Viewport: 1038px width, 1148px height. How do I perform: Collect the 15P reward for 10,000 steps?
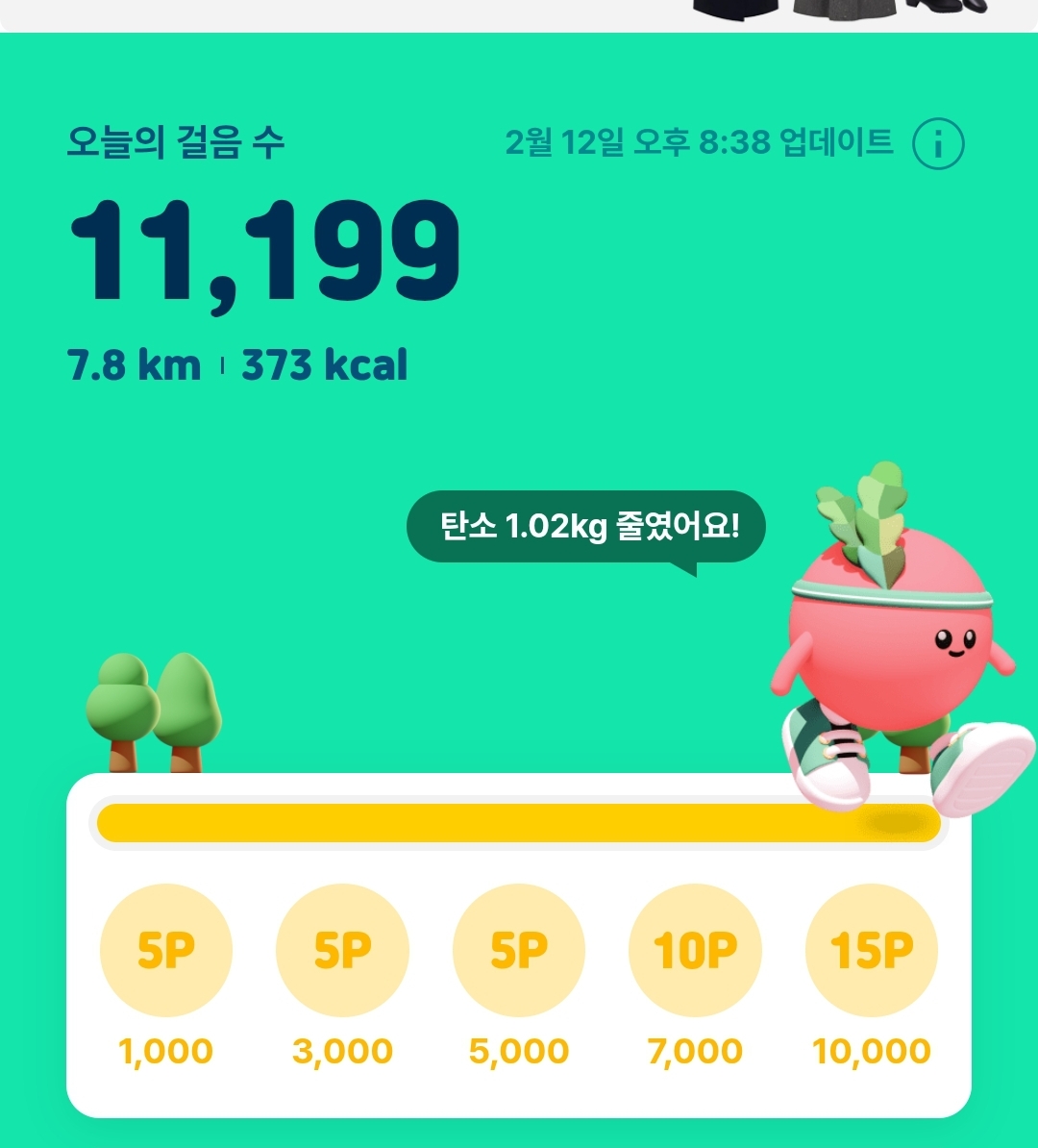(871, 950)
